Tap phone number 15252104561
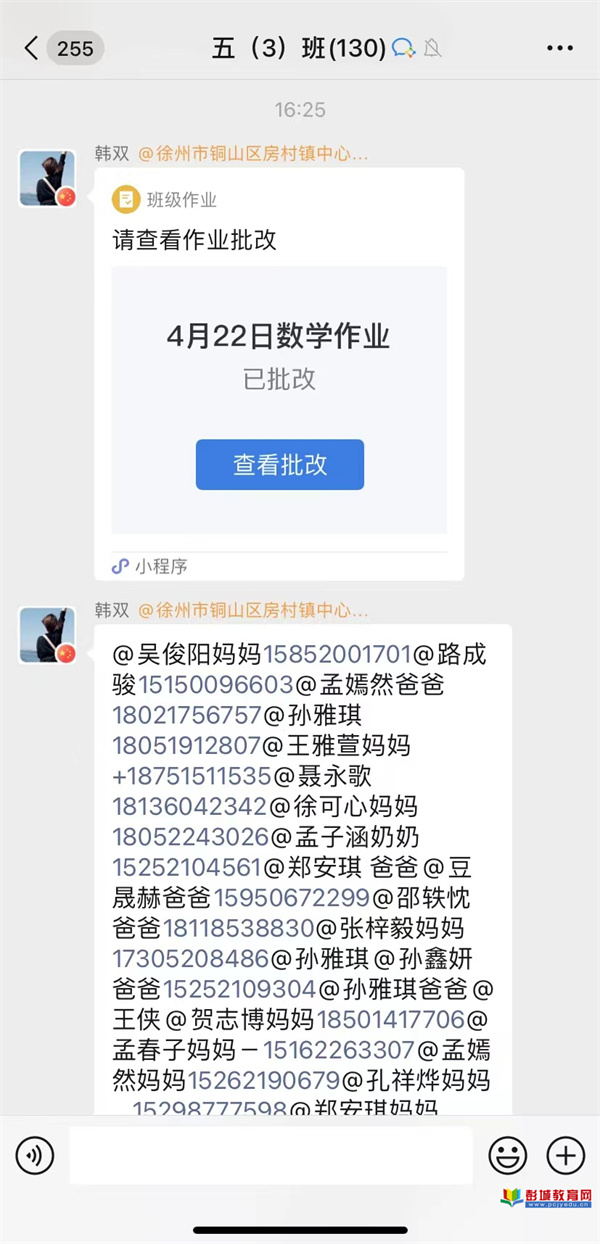 click(187, 866)
